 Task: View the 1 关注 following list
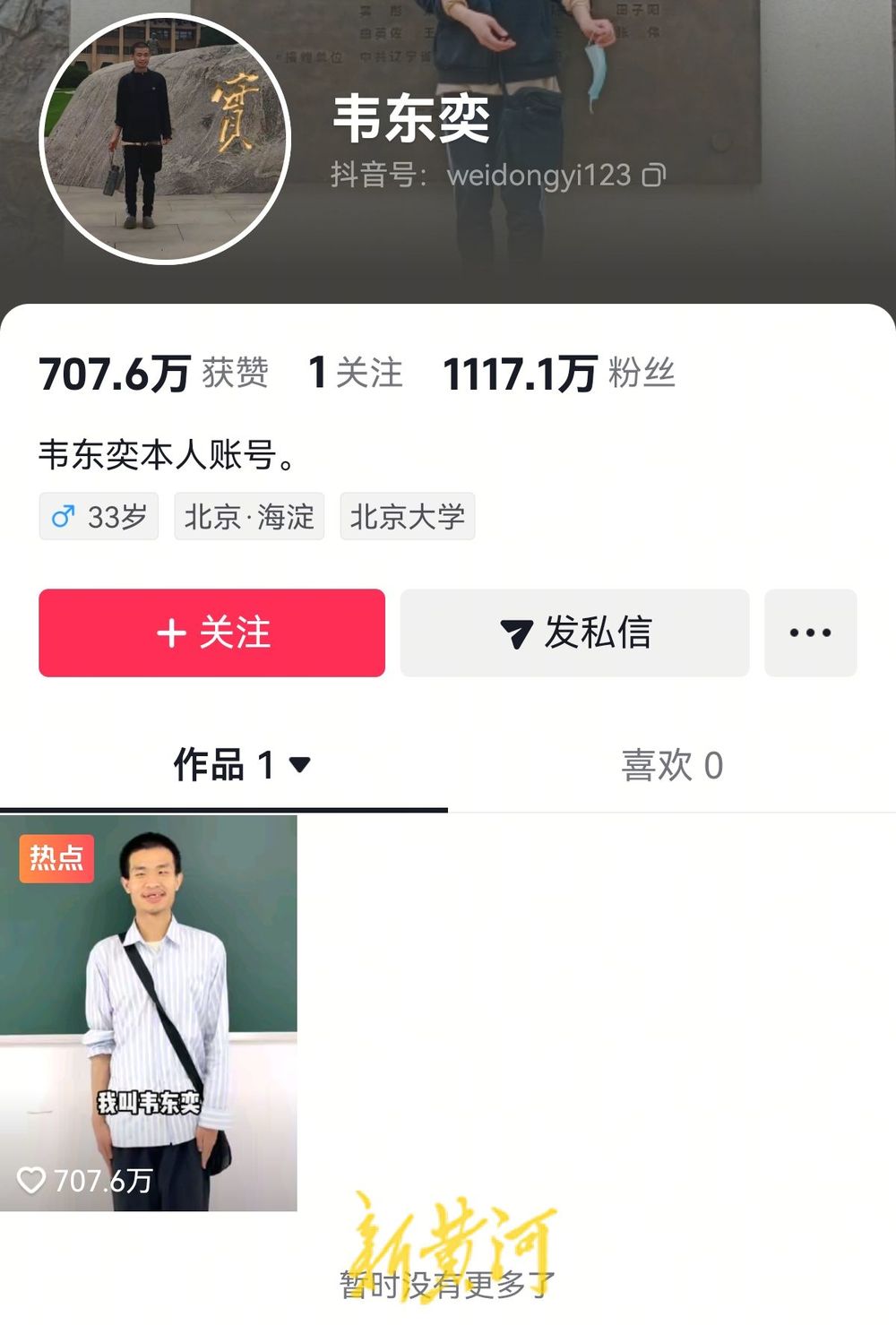coord(355,373)
